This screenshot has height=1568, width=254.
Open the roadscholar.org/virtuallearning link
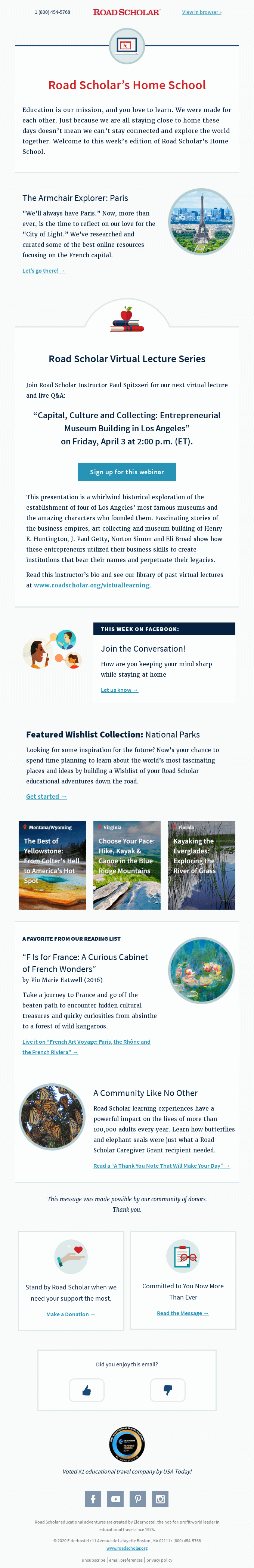[92, 585]
